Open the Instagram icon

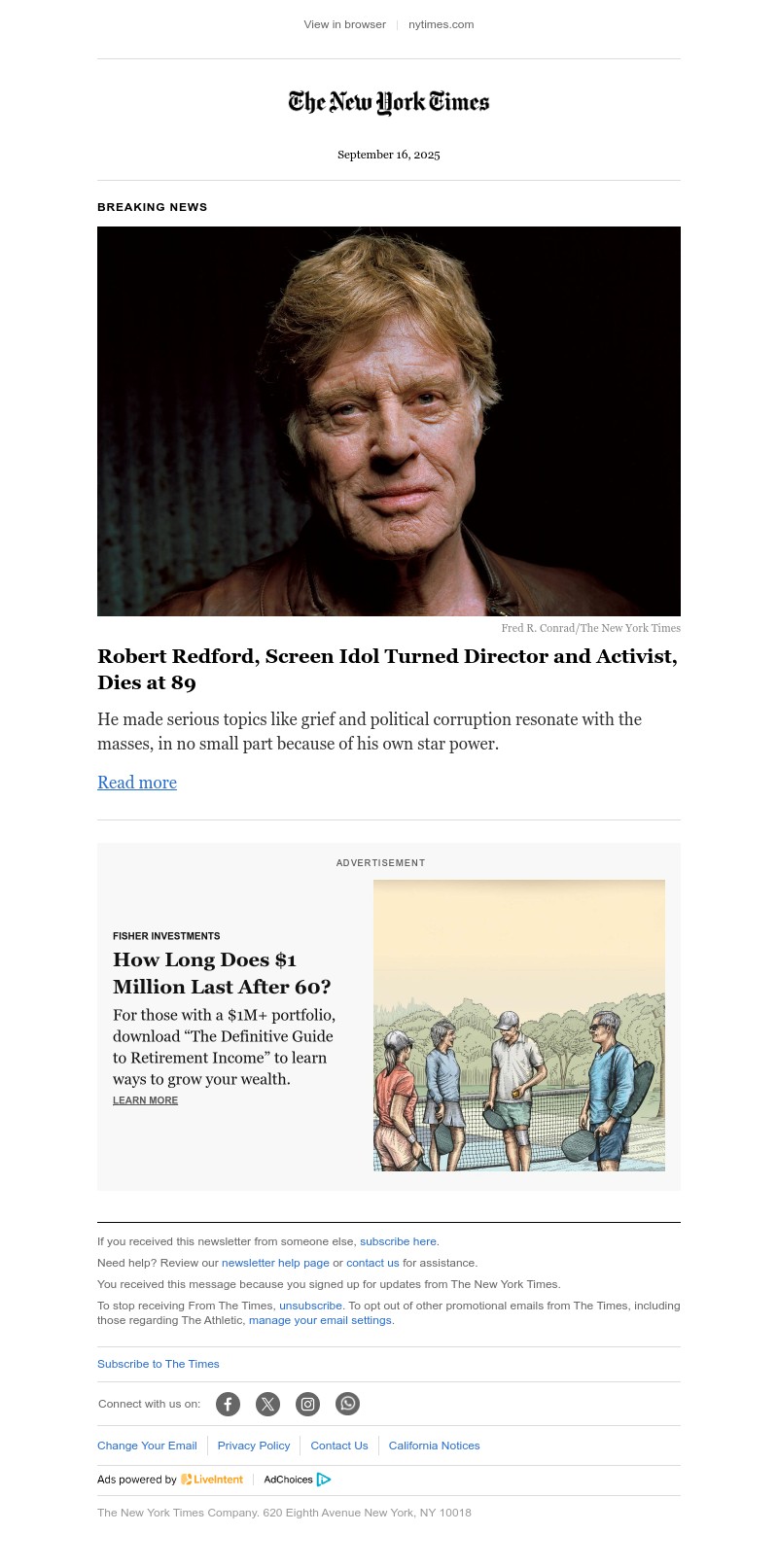(x=307, y=1404)
